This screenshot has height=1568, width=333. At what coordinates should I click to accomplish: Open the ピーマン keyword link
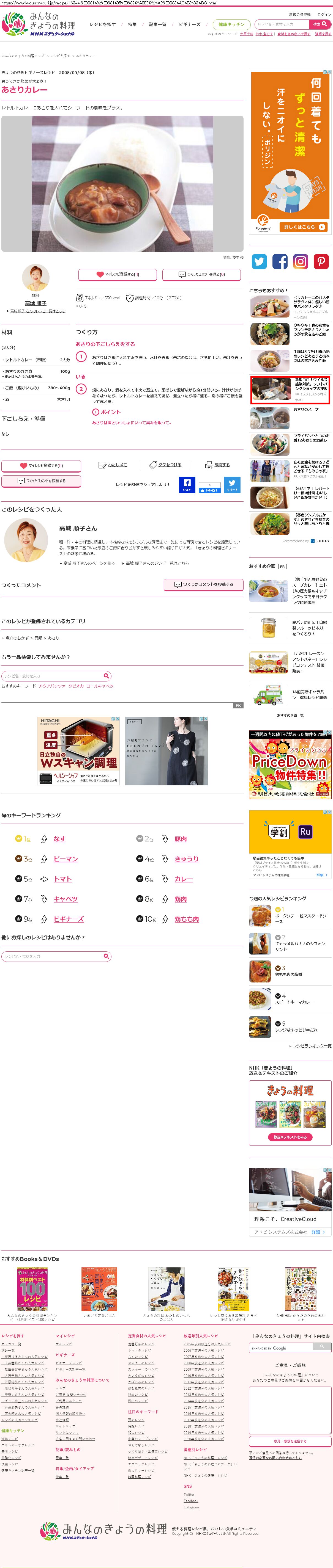65,859
